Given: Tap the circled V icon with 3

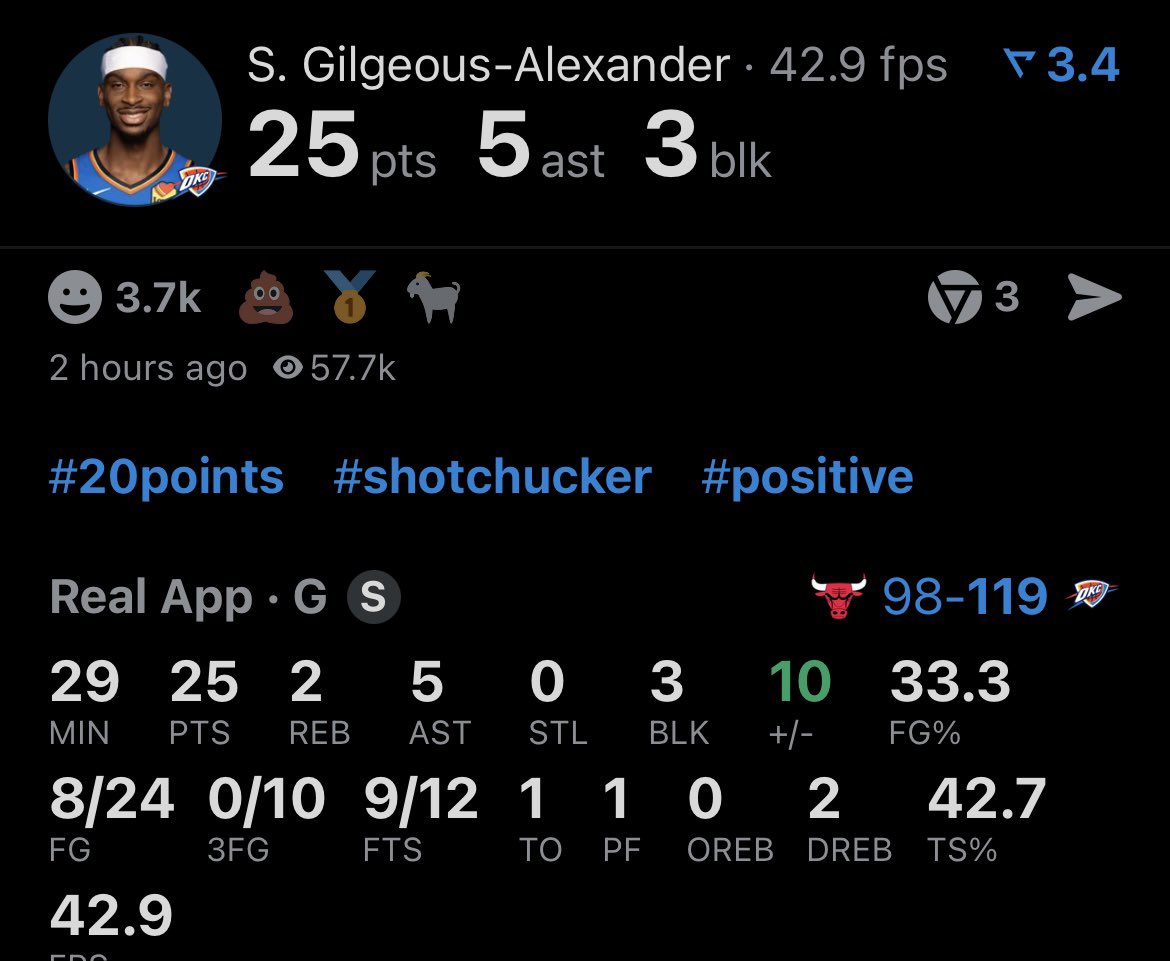Looking at the screenshot, I should tap(955, 298).
